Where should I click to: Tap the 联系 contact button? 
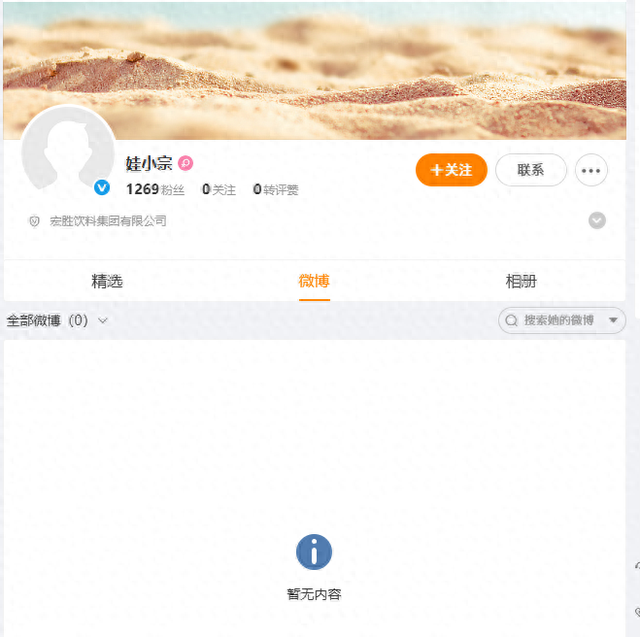[530, 170]
